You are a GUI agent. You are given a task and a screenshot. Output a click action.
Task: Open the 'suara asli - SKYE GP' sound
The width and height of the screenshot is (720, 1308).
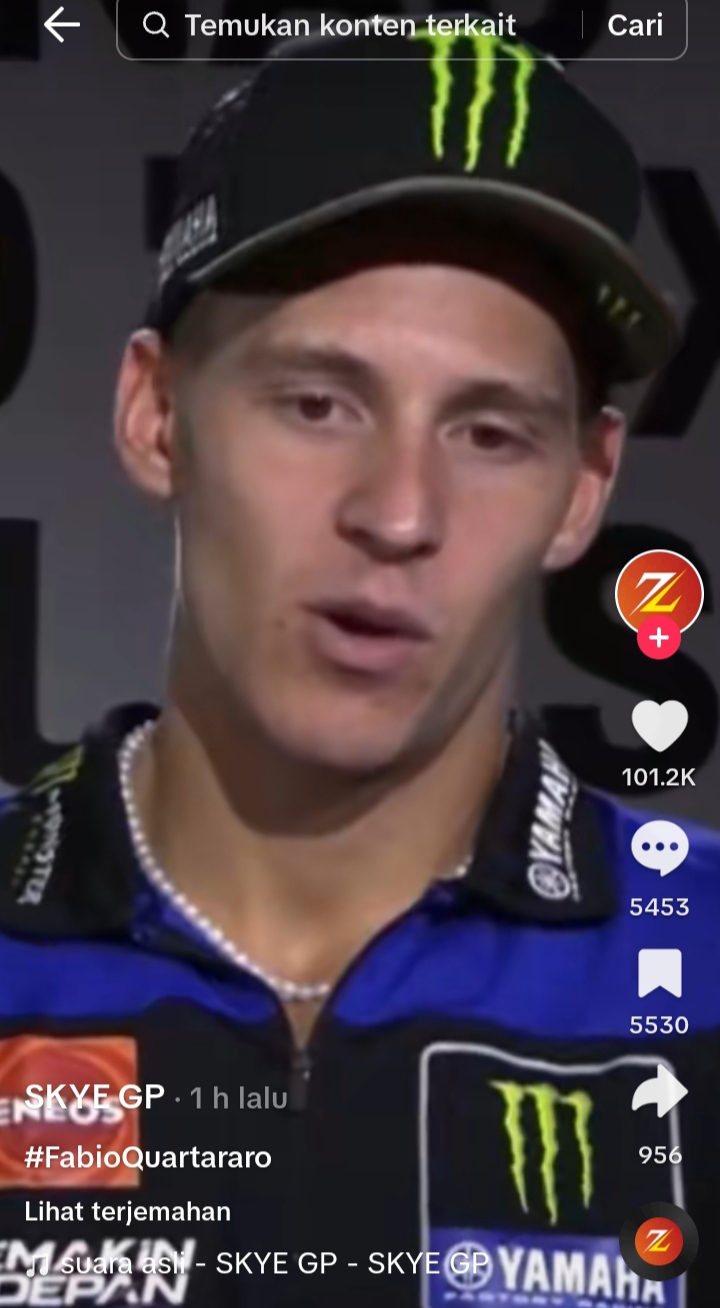(260, 1263)
